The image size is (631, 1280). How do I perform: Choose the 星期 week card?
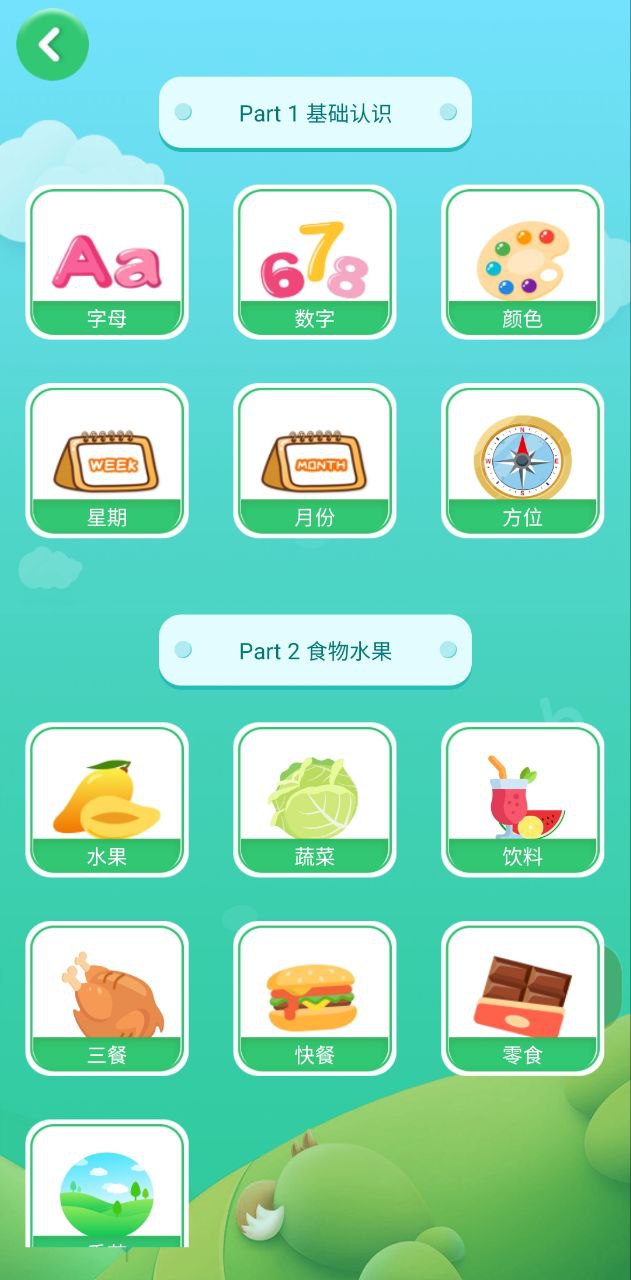tap(106, 461)
